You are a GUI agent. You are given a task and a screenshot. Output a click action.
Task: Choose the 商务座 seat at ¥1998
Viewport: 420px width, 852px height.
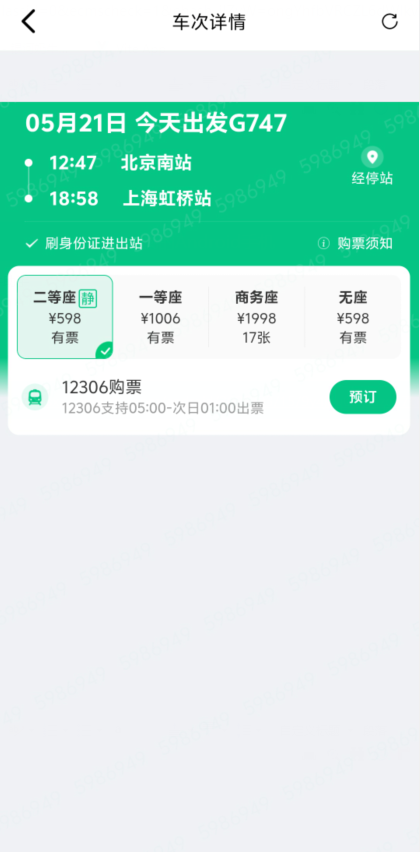256,317
